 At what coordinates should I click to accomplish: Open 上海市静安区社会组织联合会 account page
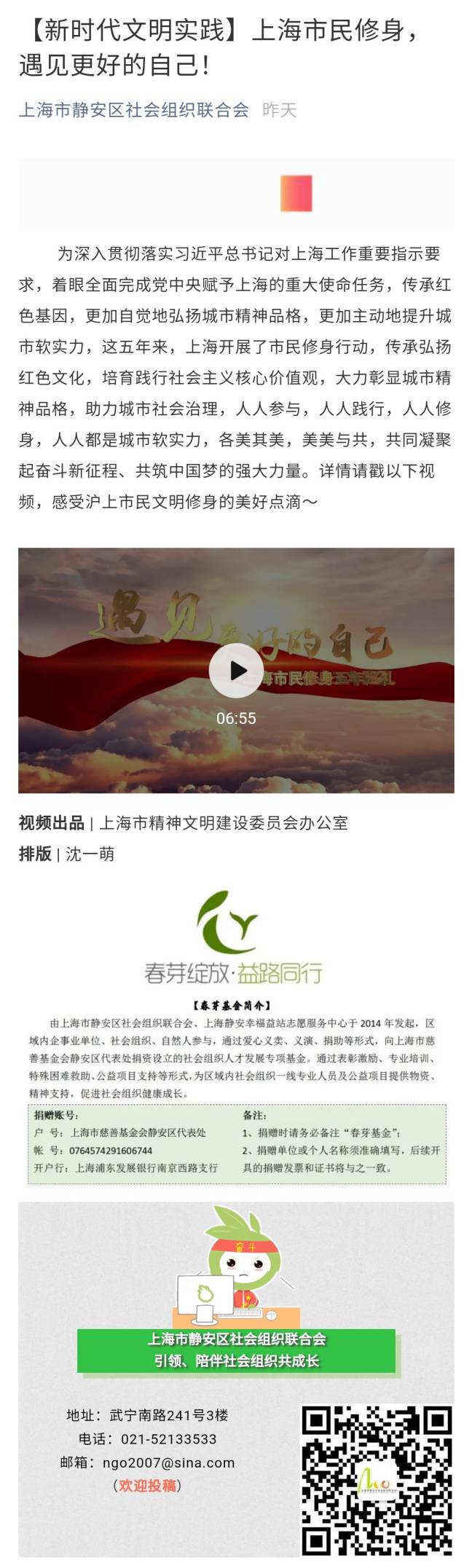(133, 110)
